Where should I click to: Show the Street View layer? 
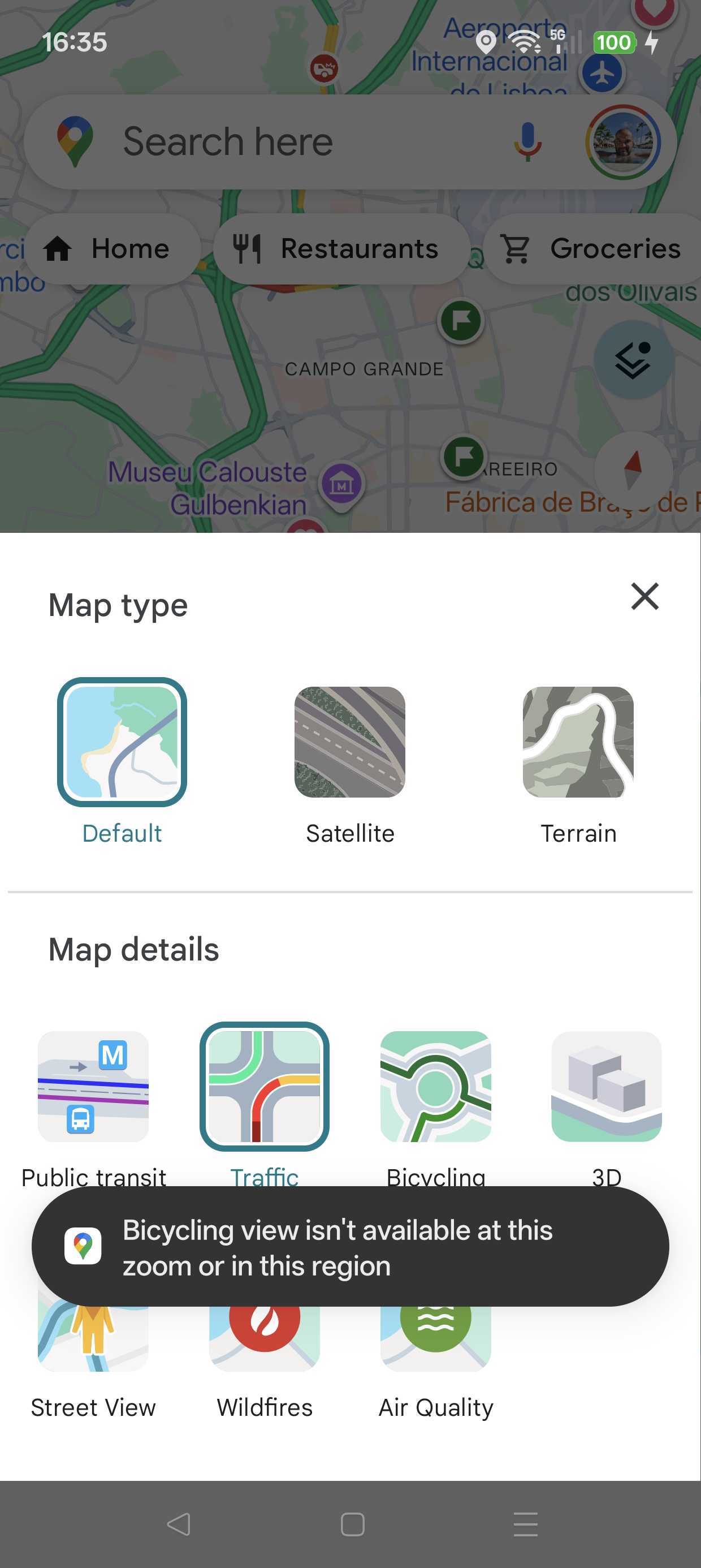point(93,1339)
